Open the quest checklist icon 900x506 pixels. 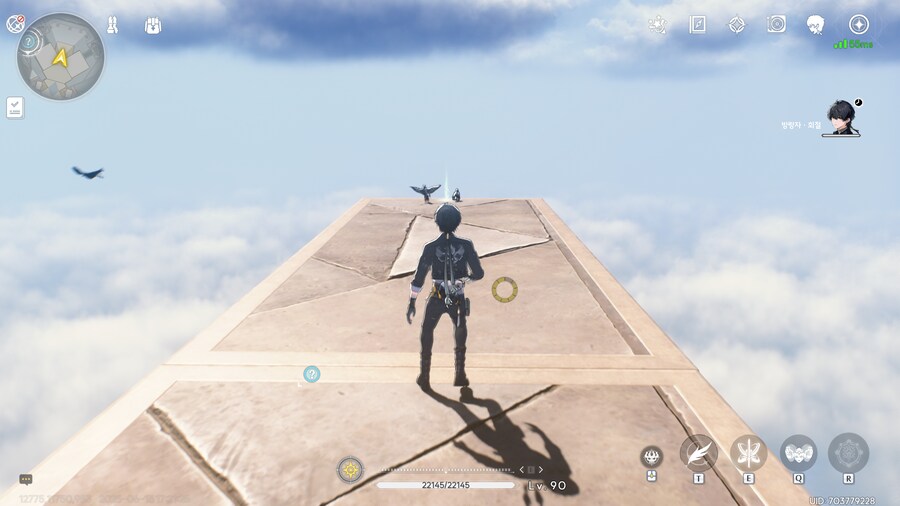pos(15,107)
